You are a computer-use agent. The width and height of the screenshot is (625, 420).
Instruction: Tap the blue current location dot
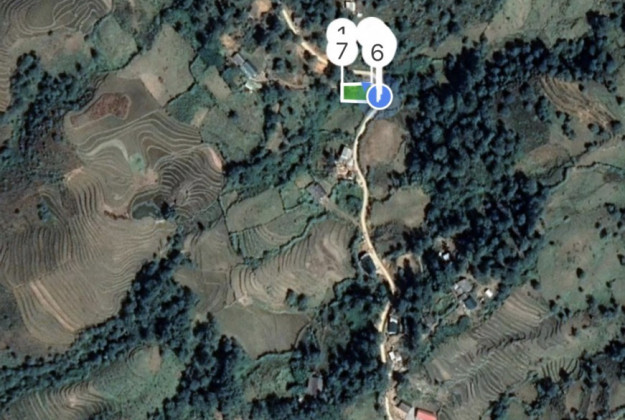tap(379, 96)
